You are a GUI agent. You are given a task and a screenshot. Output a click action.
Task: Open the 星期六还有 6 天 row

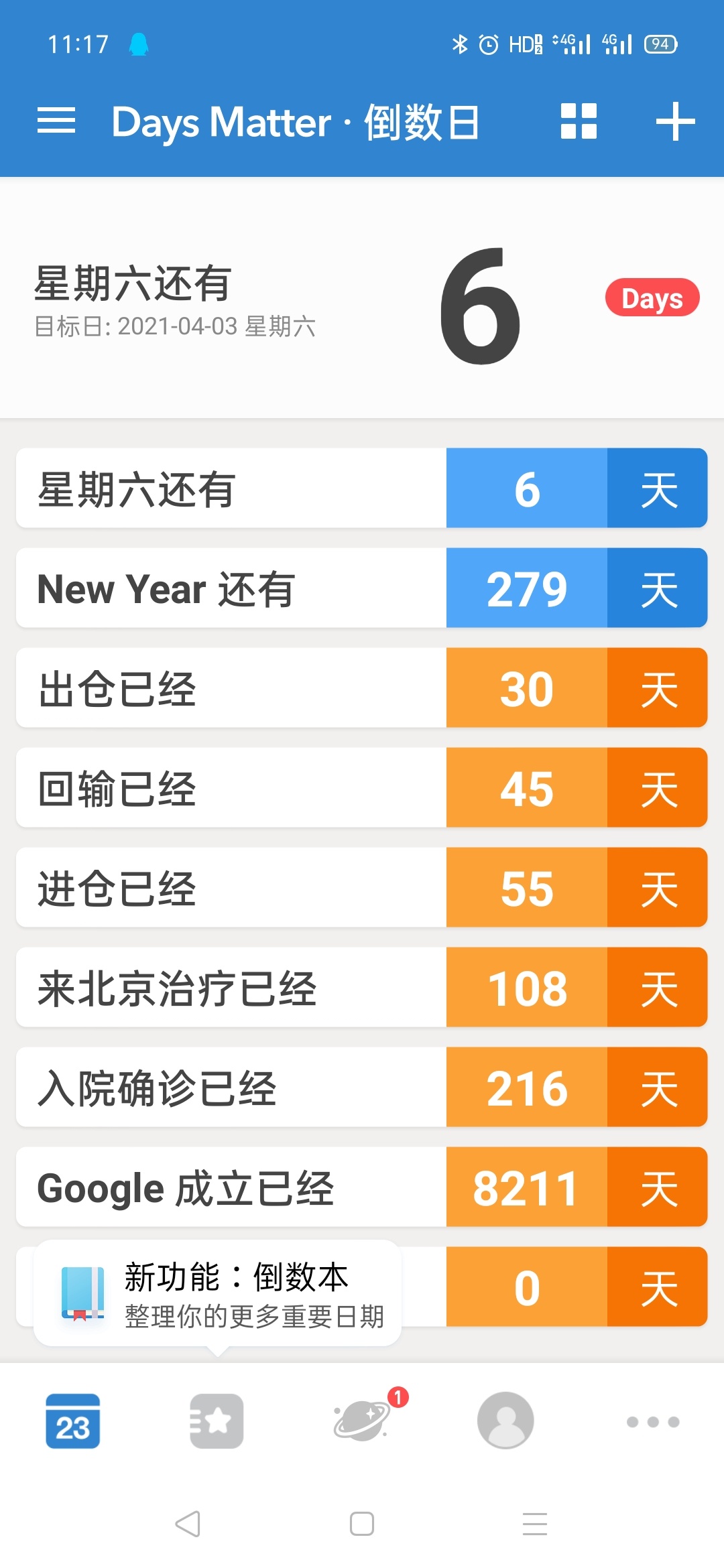coord(361,488)
